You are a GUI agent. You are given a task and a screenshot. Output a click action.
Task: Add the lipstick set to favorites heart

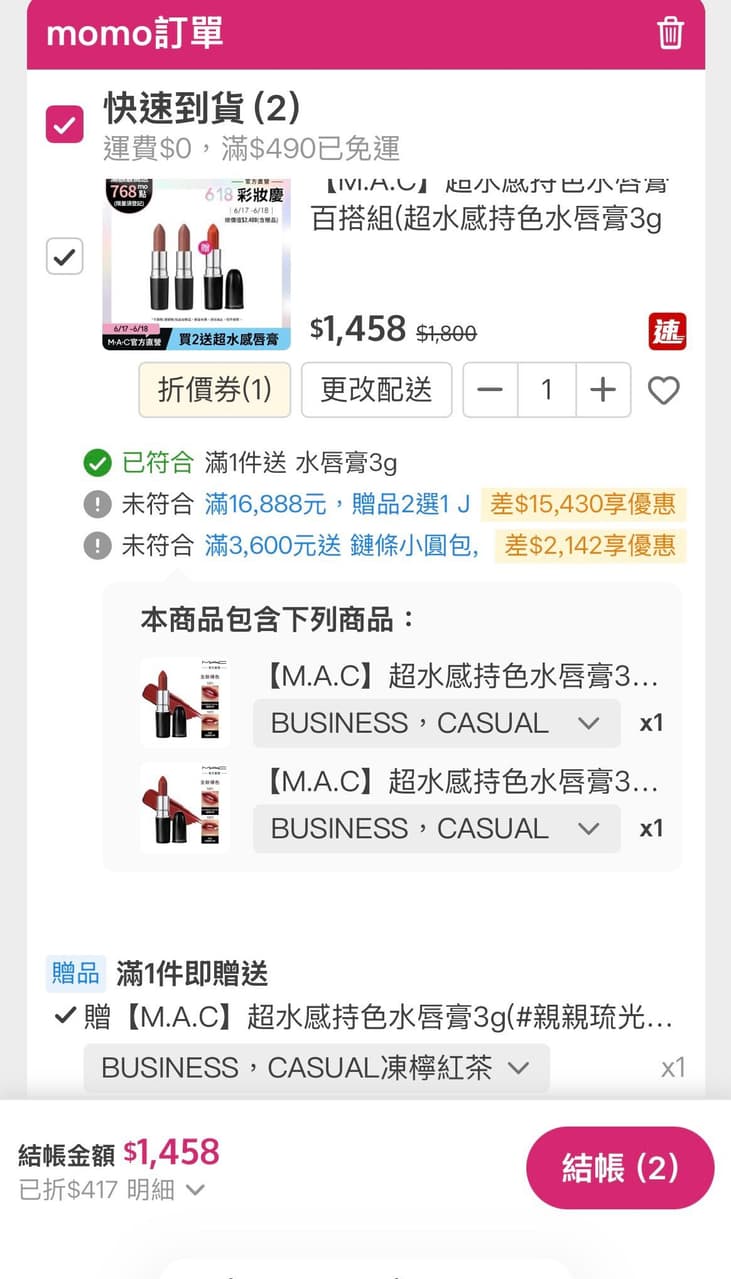point(664,390)
